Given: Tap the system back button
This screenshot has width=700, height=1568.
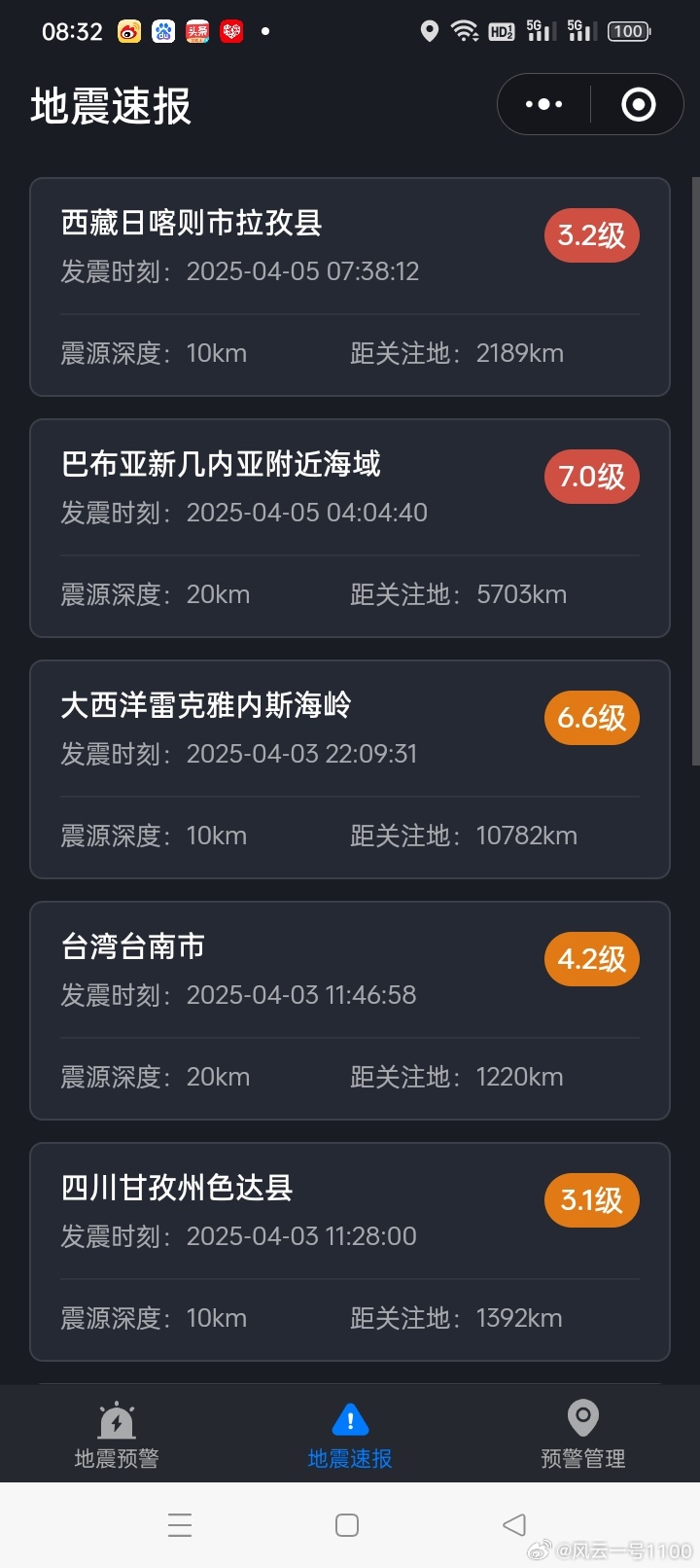Looking at the screenshot, I should point(514,1524).
